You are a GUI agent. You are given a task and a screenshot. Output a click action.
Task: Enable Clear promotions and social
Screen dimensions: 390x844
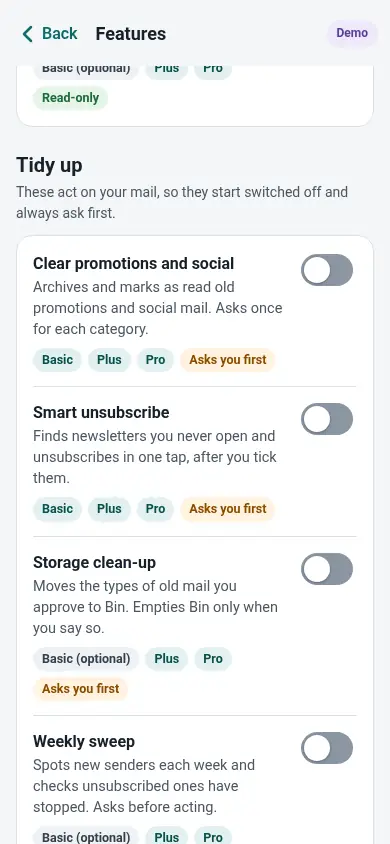pyautogui.click(x=327, y=270)
